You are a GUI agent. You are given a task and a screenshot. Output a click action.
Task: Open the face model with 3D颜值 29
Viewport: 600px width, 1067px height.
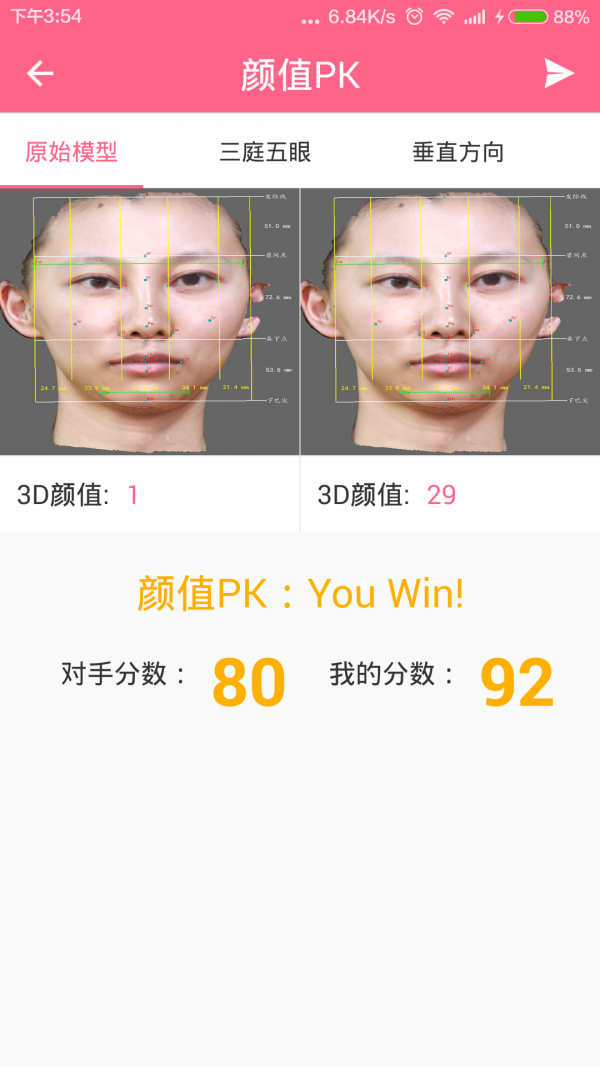[x=450, y=320]
